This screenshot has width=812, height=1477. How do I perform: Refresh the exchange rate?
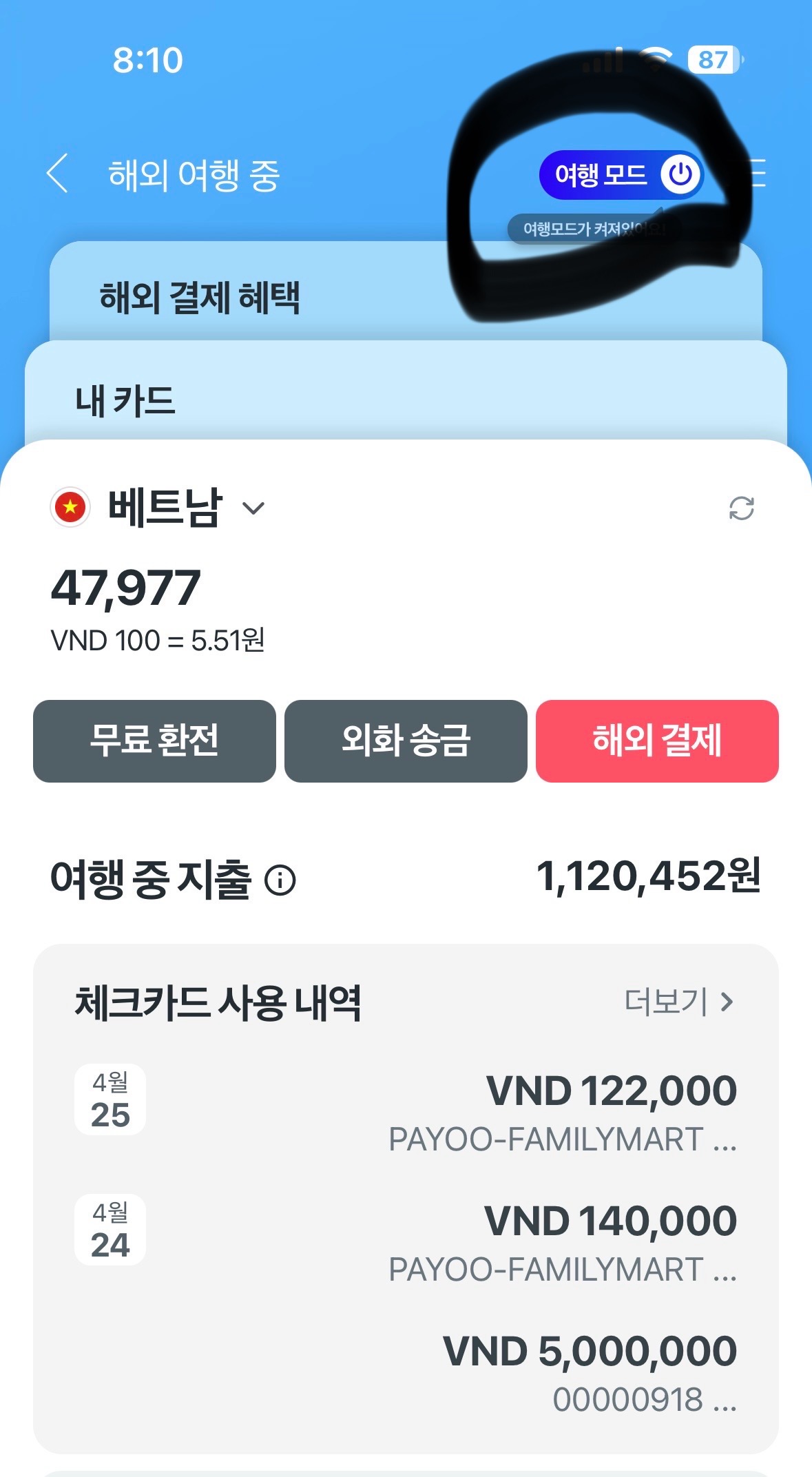click(741, 508)
